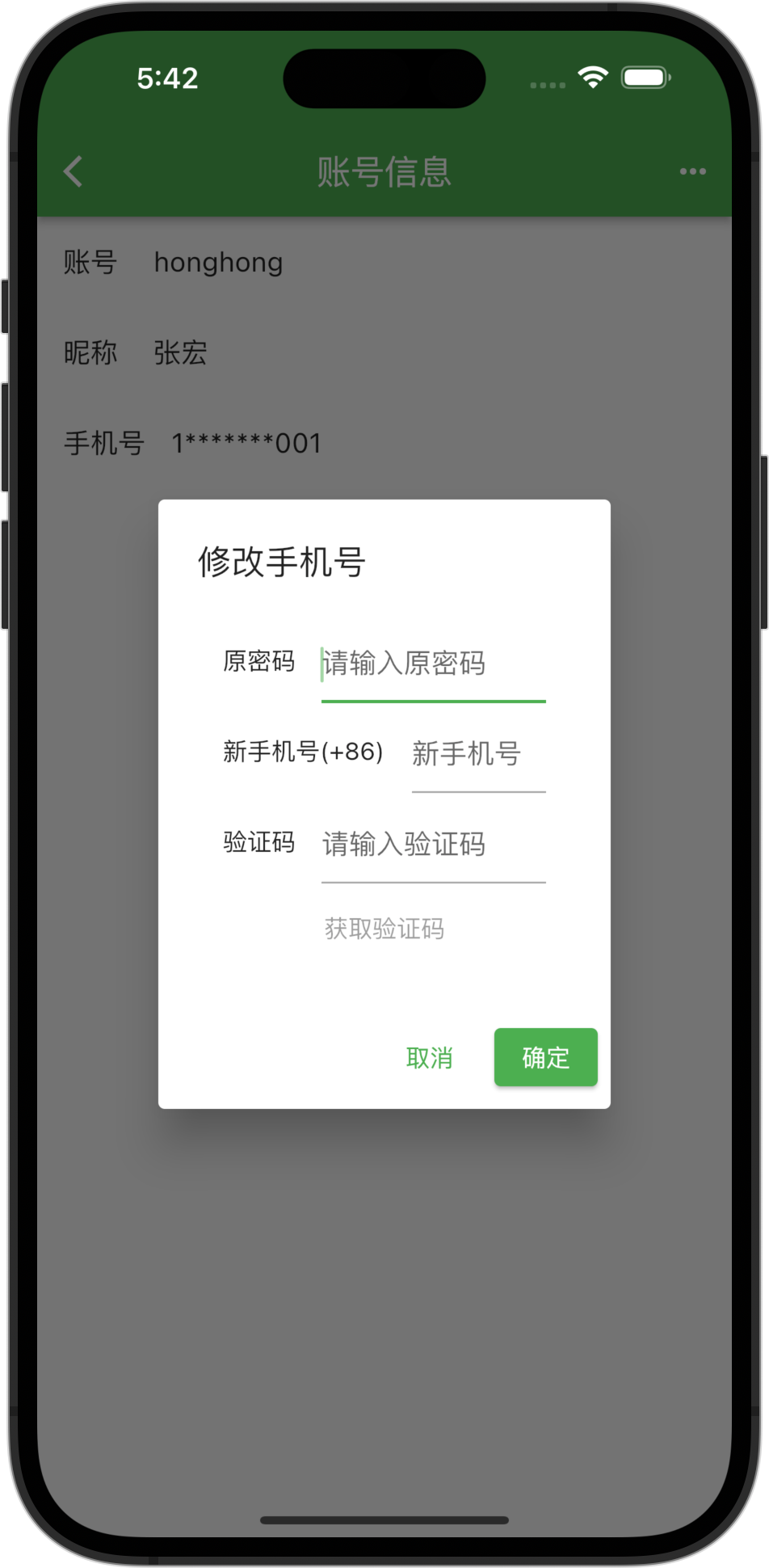Confirm phone change with 确定
Image resolution: width=769 pixels, height=1568 pixels.
[x=545, y=1058]
